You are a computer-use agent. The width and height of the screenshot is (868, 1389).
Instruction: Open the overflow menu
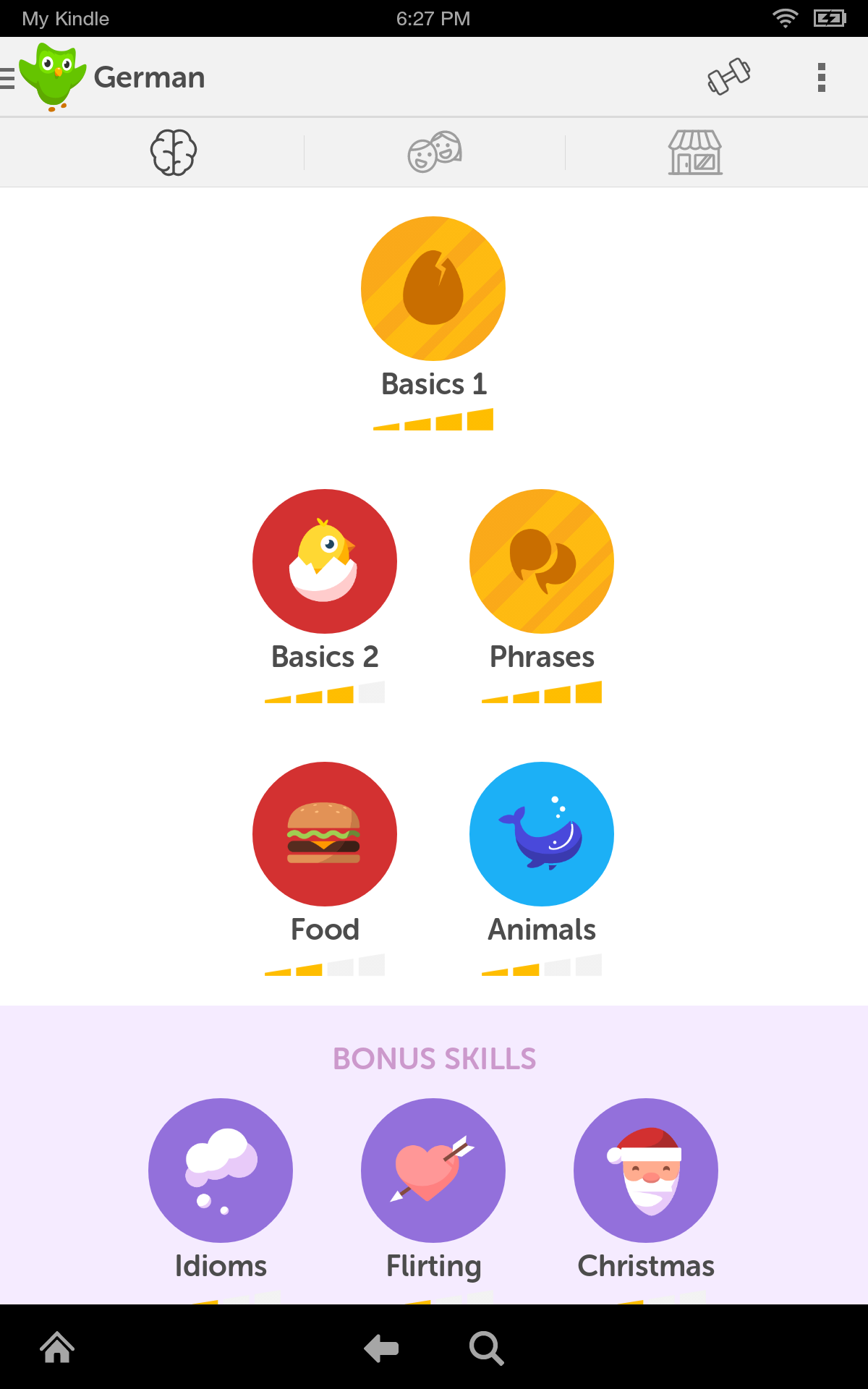coord(821,77)
